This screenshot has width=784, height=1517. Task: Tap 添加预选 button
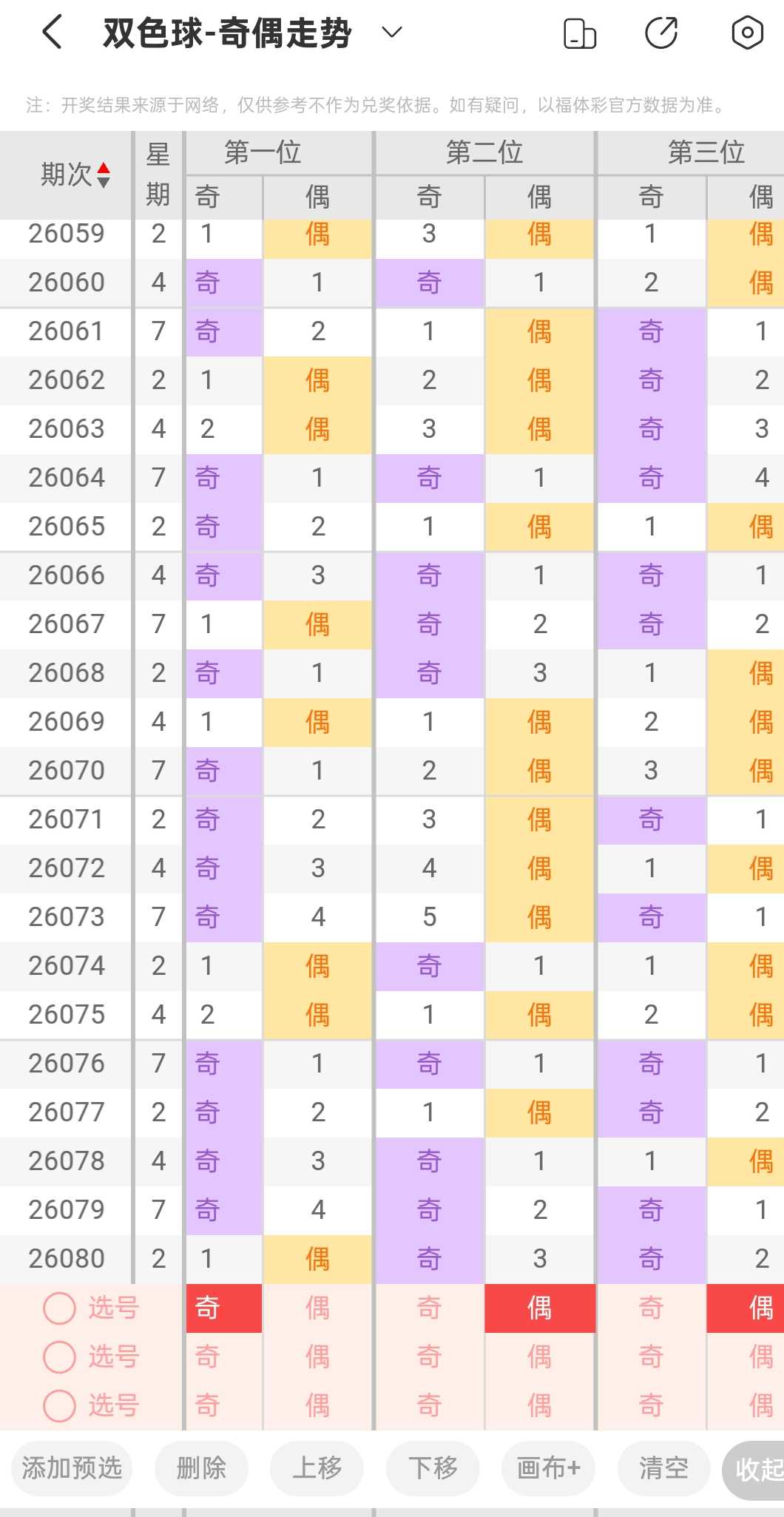[x=72, y=1468]
